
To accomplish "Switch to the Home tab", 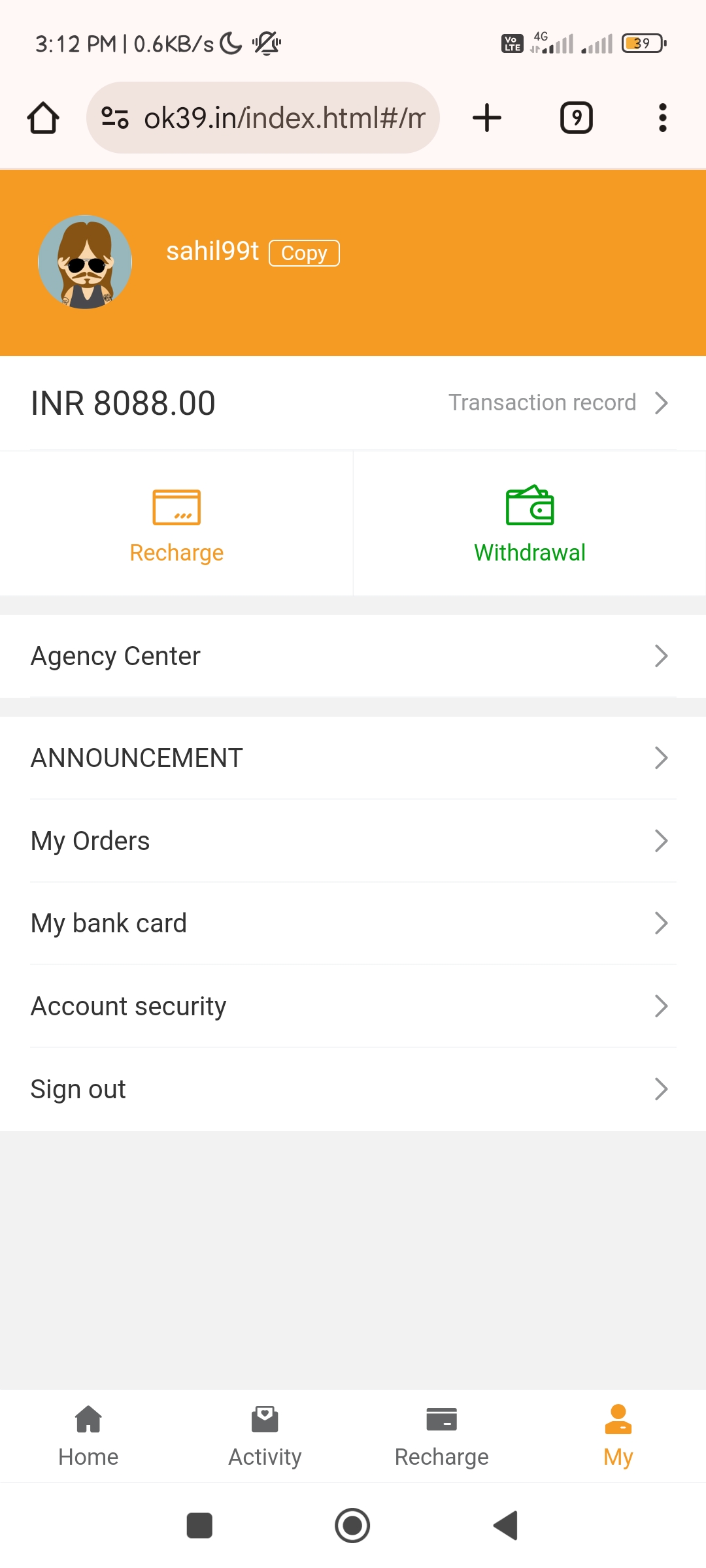I will click(x=88, y=1436).
